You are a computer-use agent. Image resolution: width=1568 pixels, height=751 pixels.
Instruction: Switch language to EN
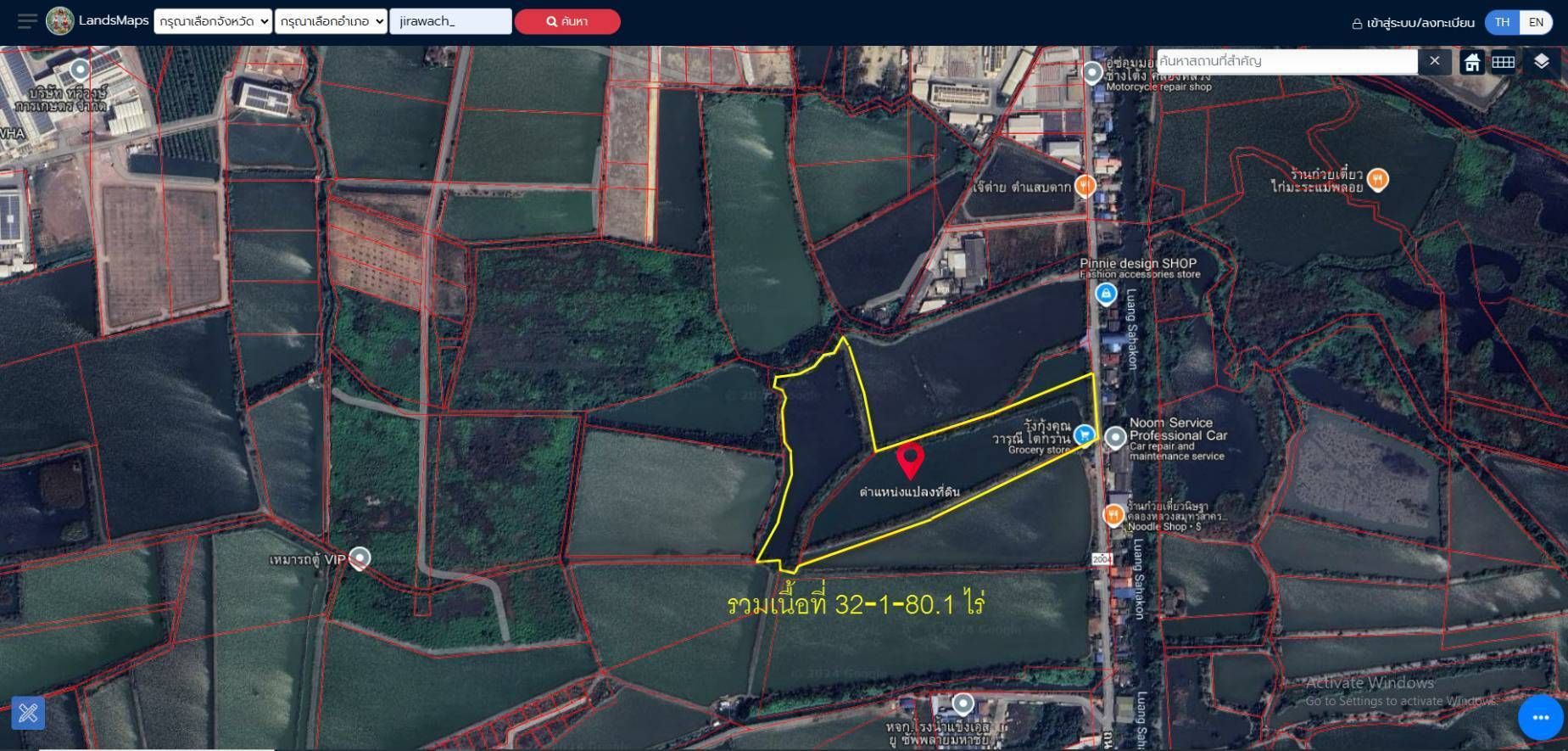1536,22
